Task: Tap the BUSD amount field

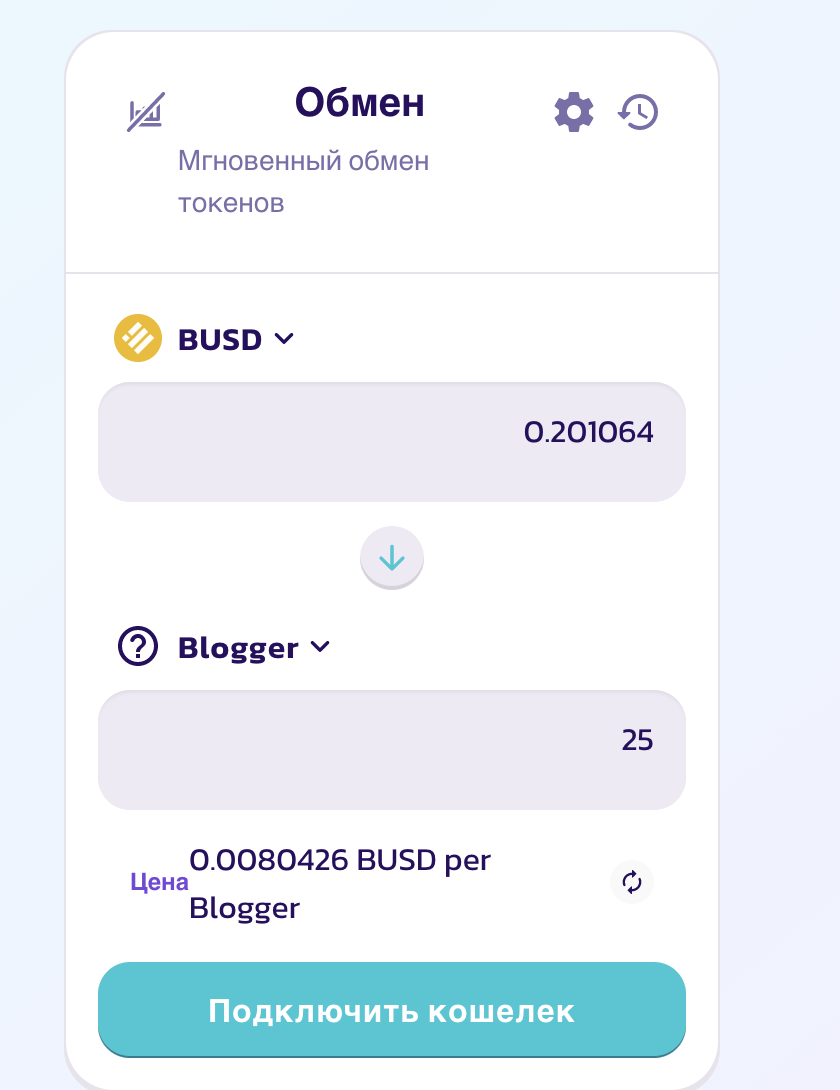Action: tap(391, 441)
